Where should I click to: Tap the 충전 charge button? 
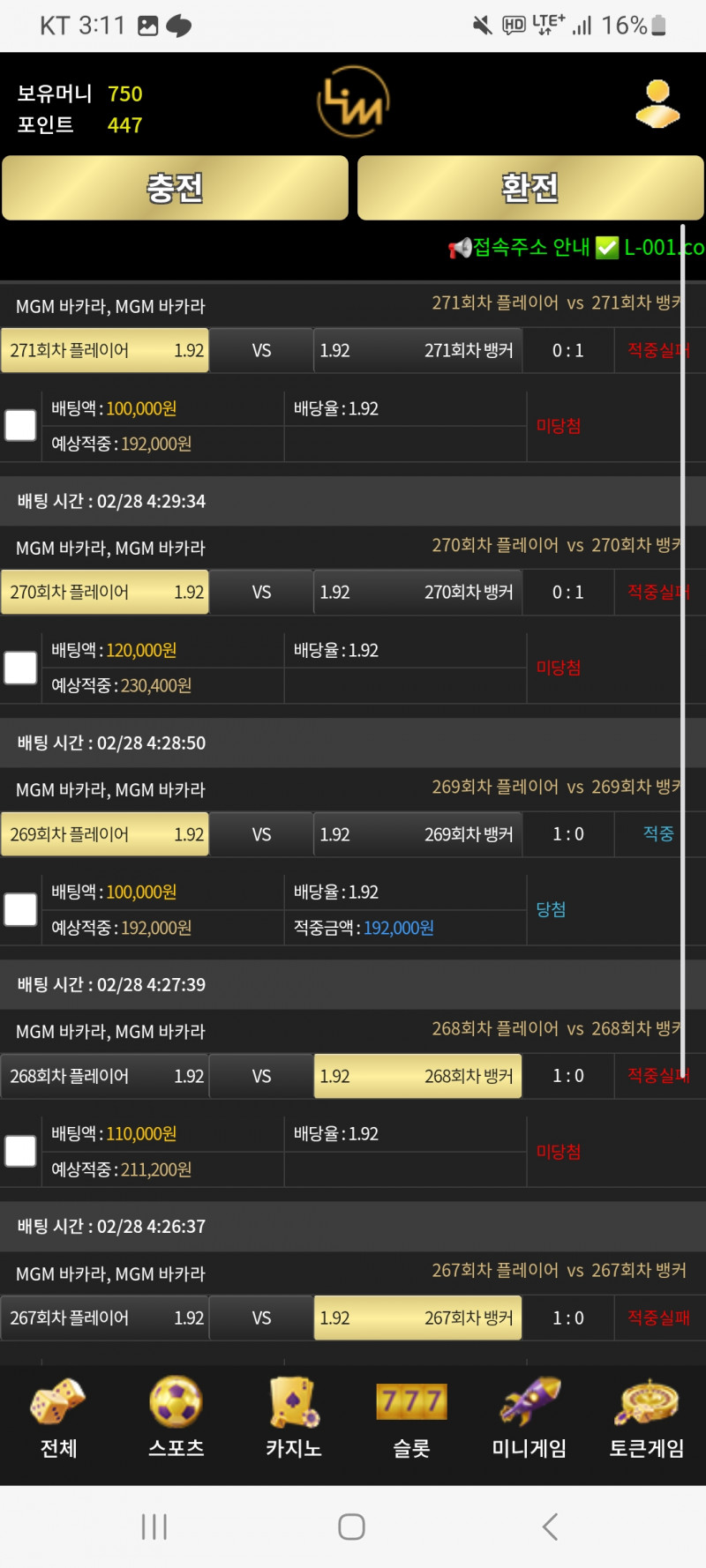pos(175,188)
